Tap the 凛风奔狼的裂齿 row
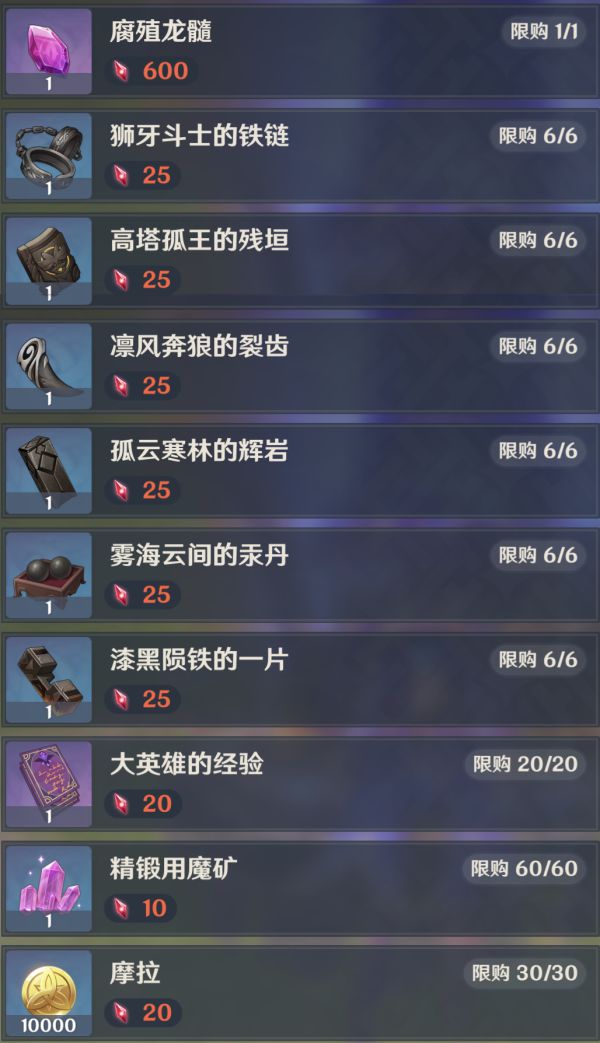 pyautogui.click(x=300, y=365)
